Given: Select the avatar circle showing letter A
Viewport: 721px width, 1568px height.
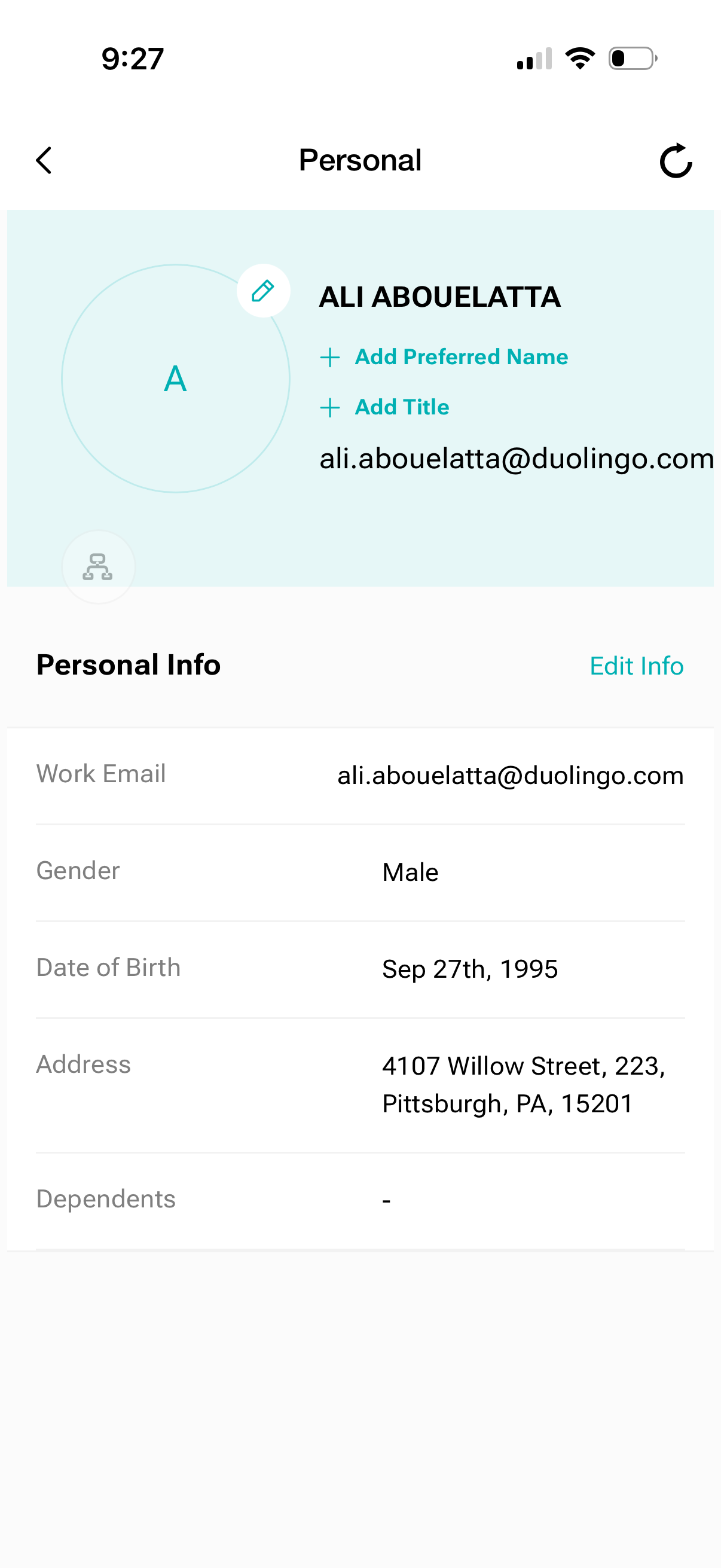Looking at the screenshot, I should (175, 377).
